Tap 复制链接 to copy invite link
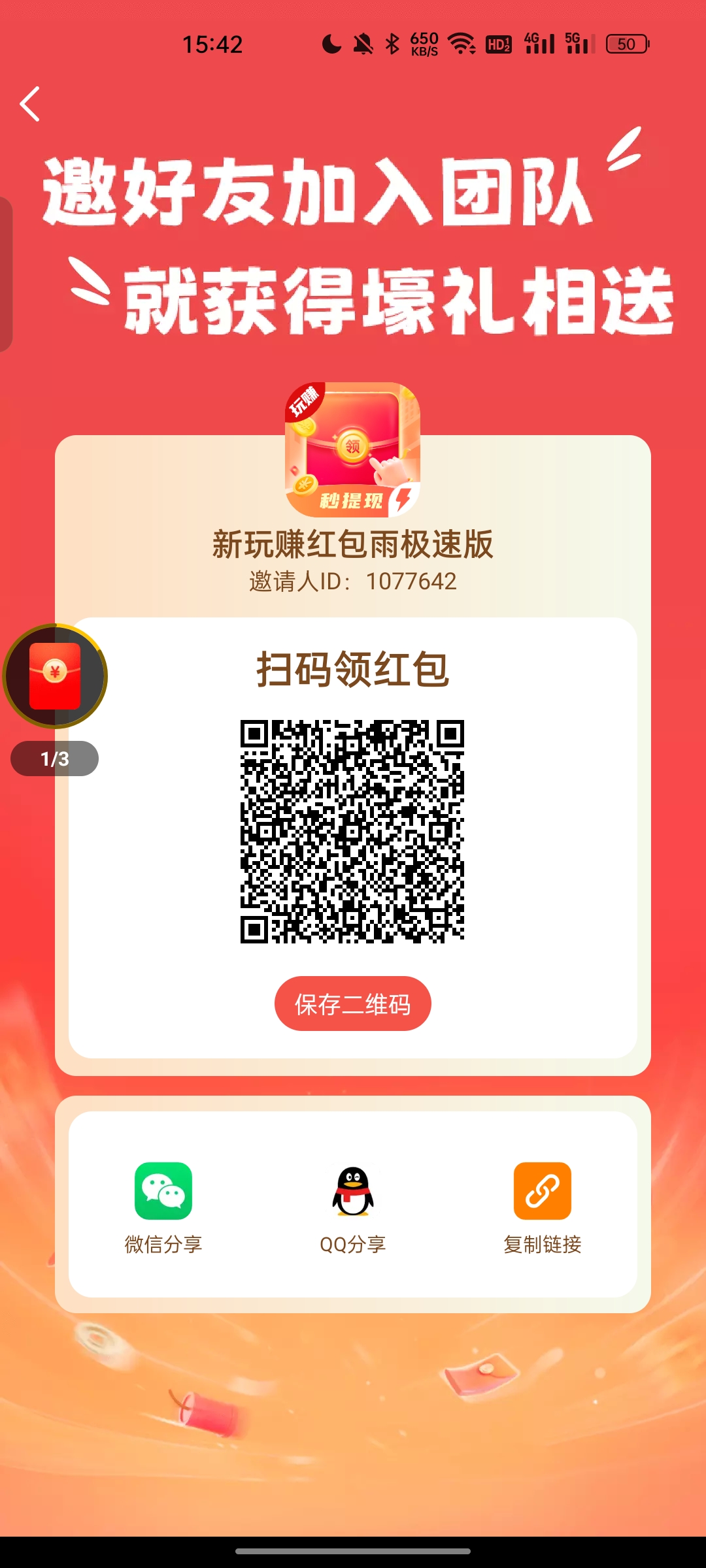The width and height of the screenshot is (706, 1568). [x=543, y=1209]
